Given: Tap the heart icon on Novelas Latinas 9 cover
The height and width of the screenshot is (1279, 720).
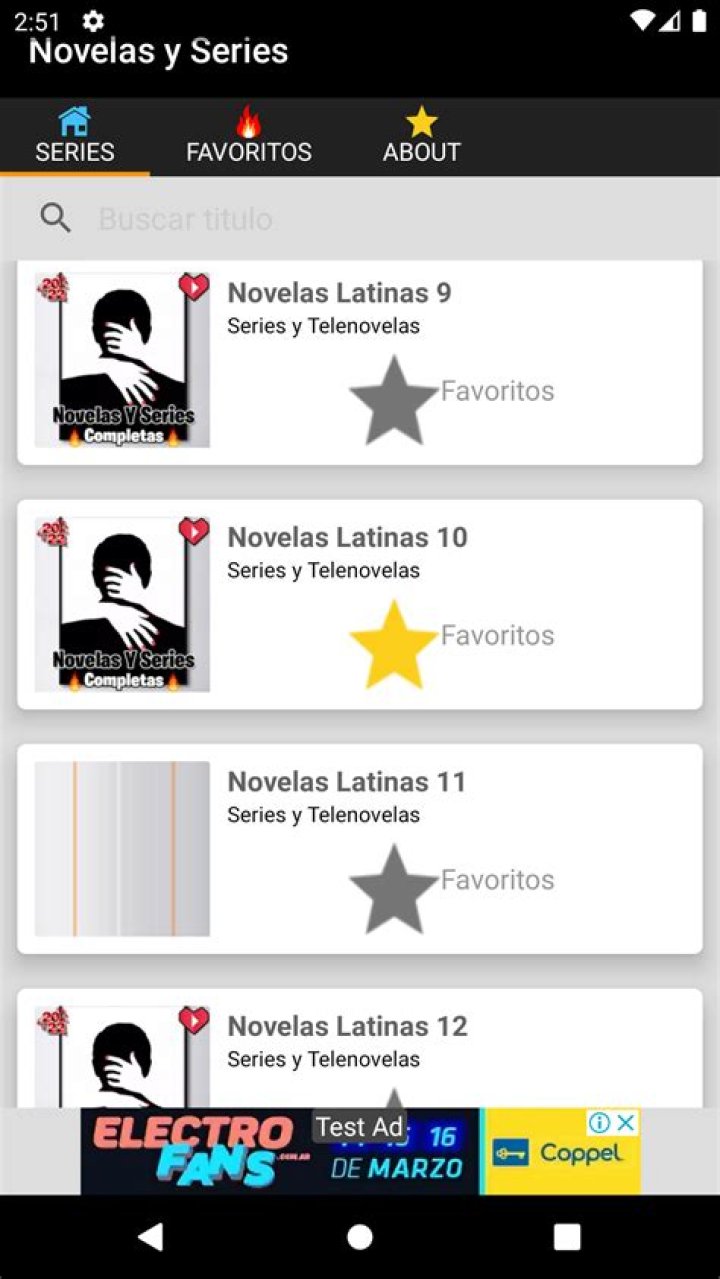Looking at the screenshot, I should (x=193, y=289).
